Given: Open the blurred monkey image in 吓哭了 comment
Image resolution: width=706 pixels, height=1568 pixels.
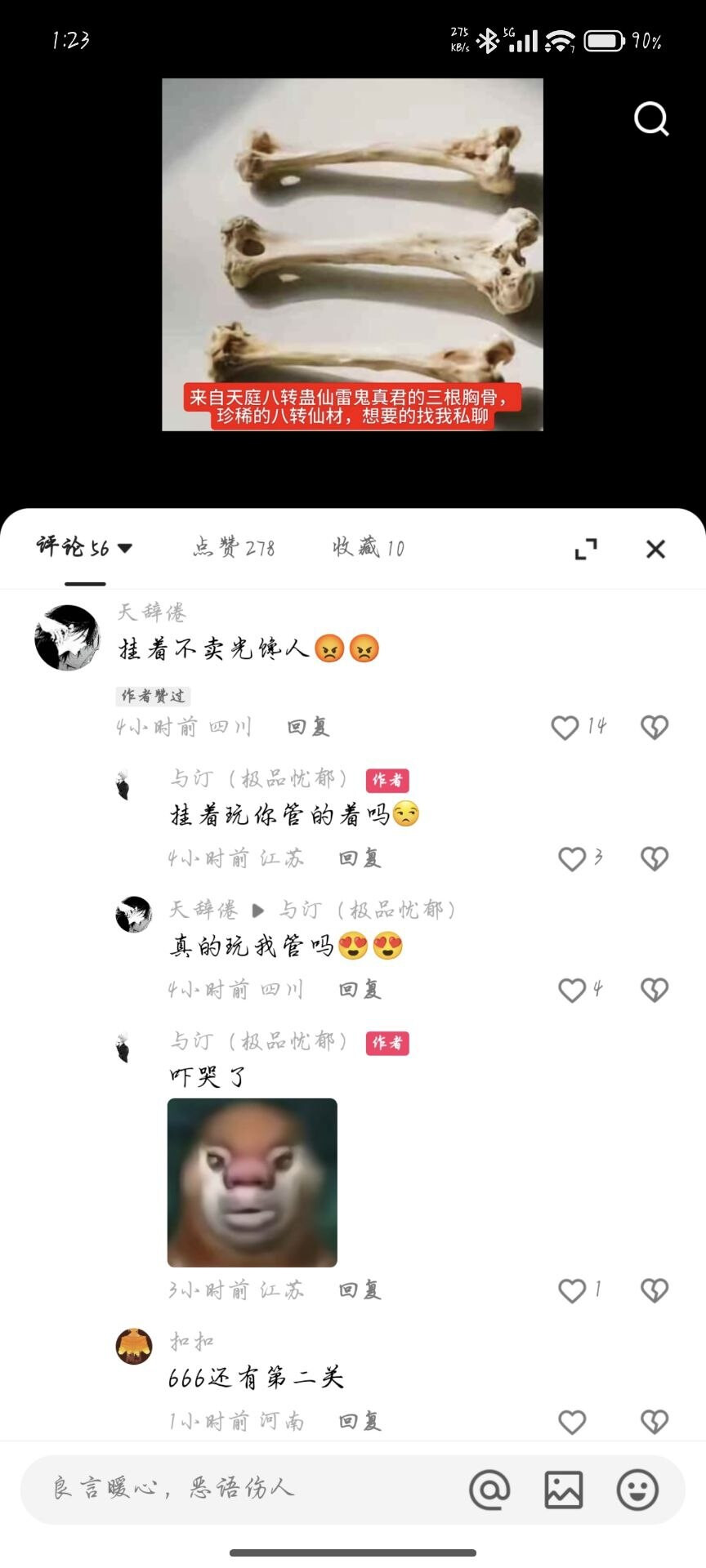Looking at the screenshot, I should pyautogui.click(x=252, y=1183).
